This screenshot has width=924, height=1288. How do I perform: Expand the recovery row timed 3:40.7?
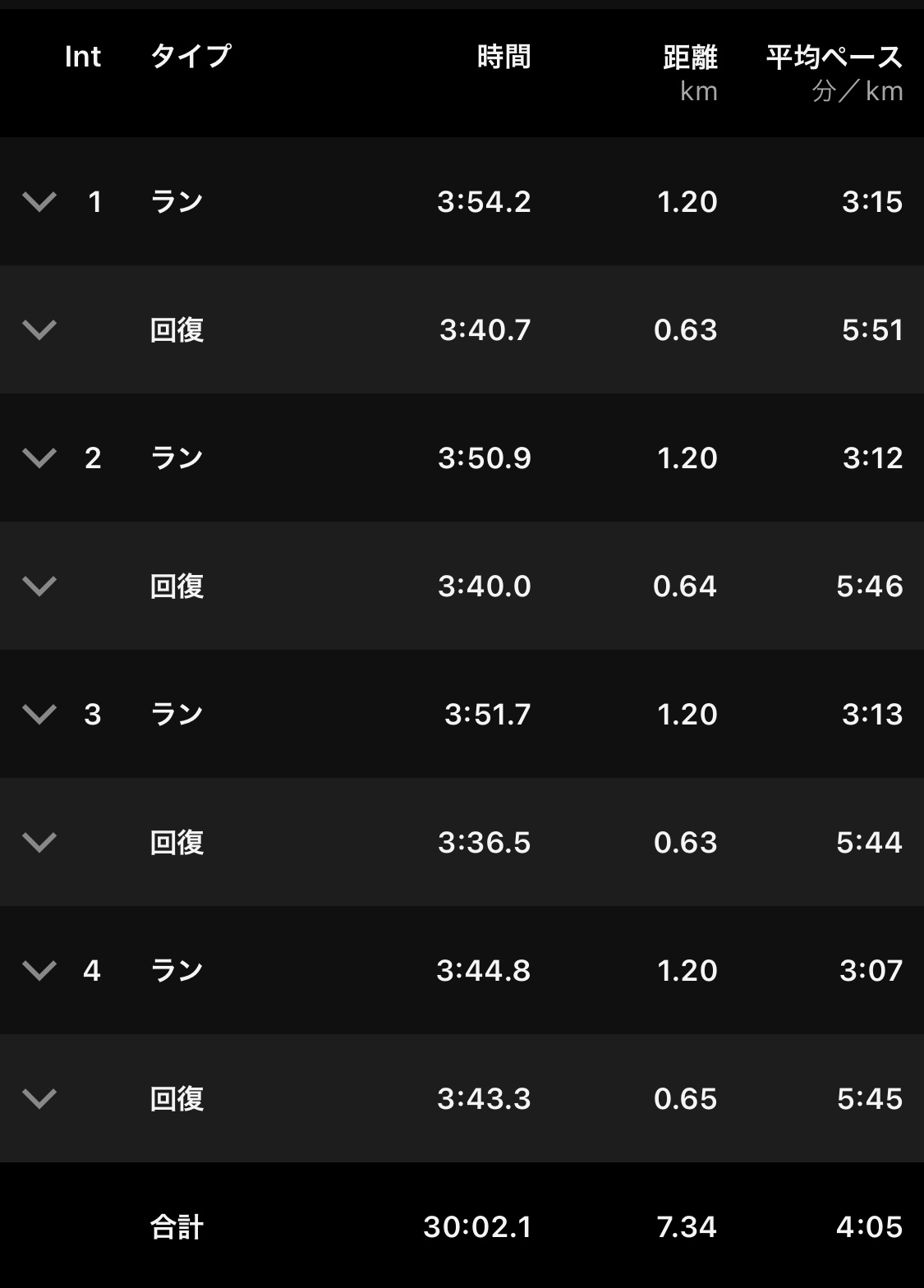coord(39,329)
